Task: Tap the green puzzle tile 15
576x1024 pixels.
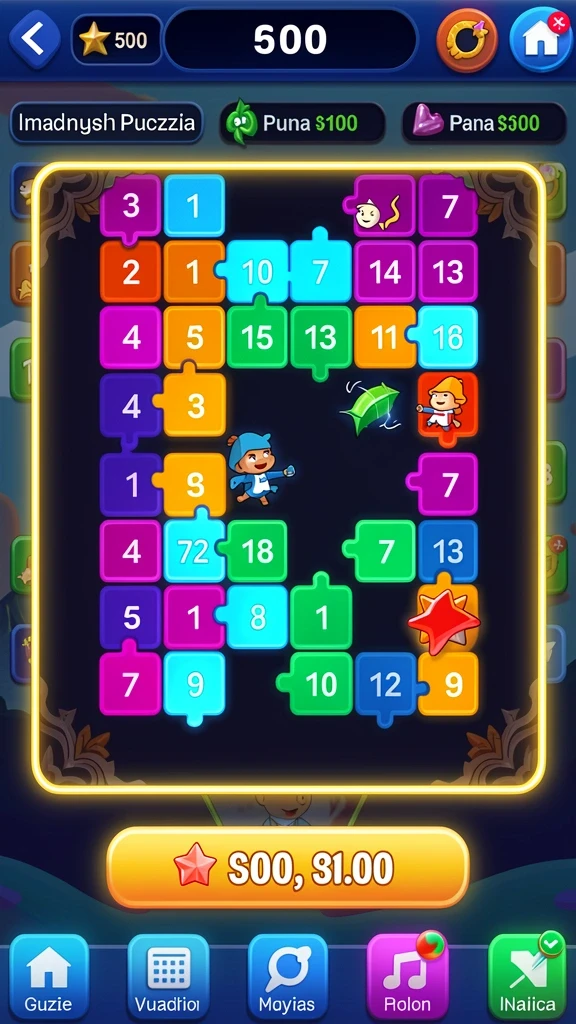Action: pos(257,335)
